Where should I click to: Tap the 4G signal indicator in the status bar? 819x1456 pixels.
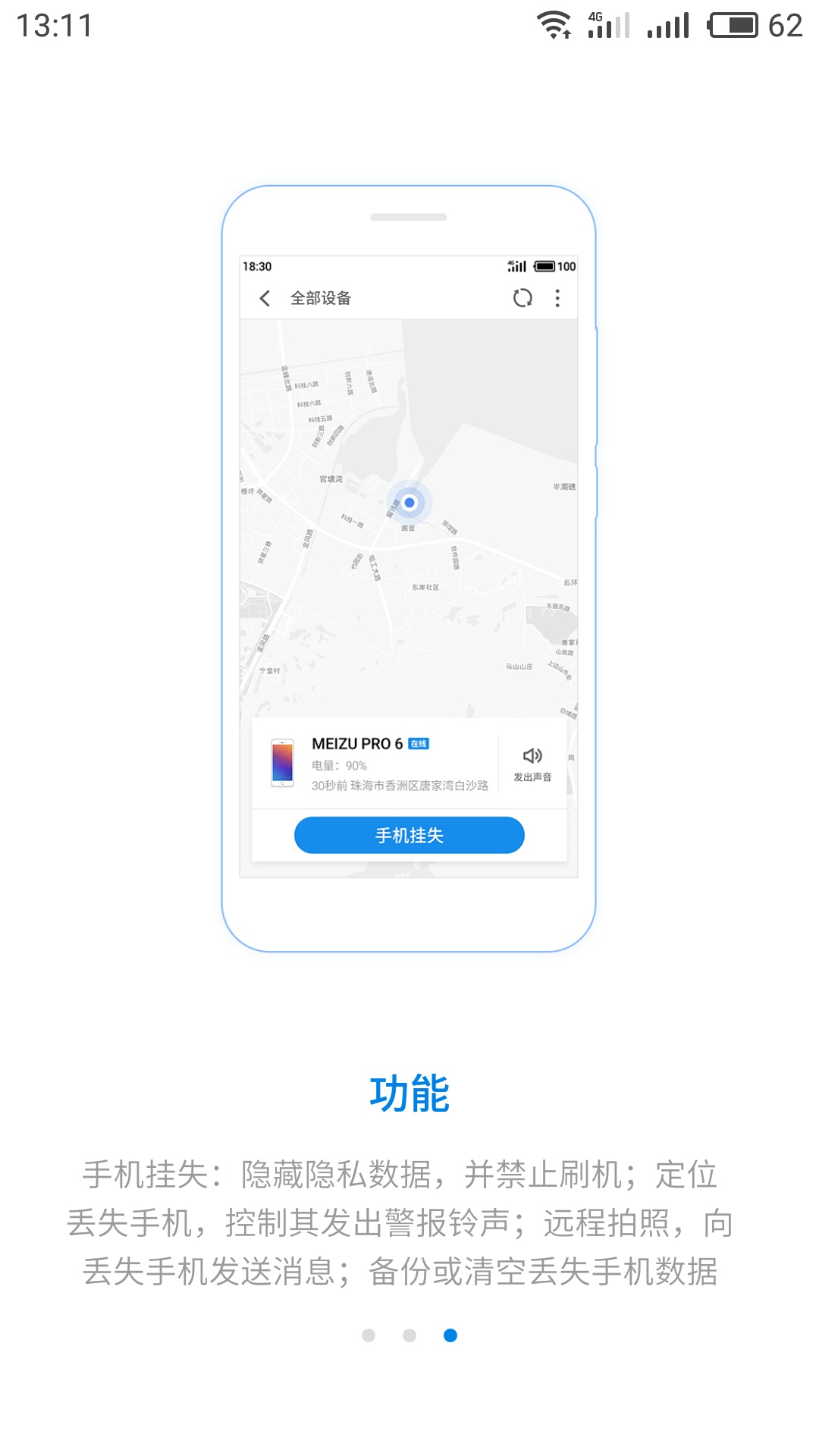[x=607, y=24]
